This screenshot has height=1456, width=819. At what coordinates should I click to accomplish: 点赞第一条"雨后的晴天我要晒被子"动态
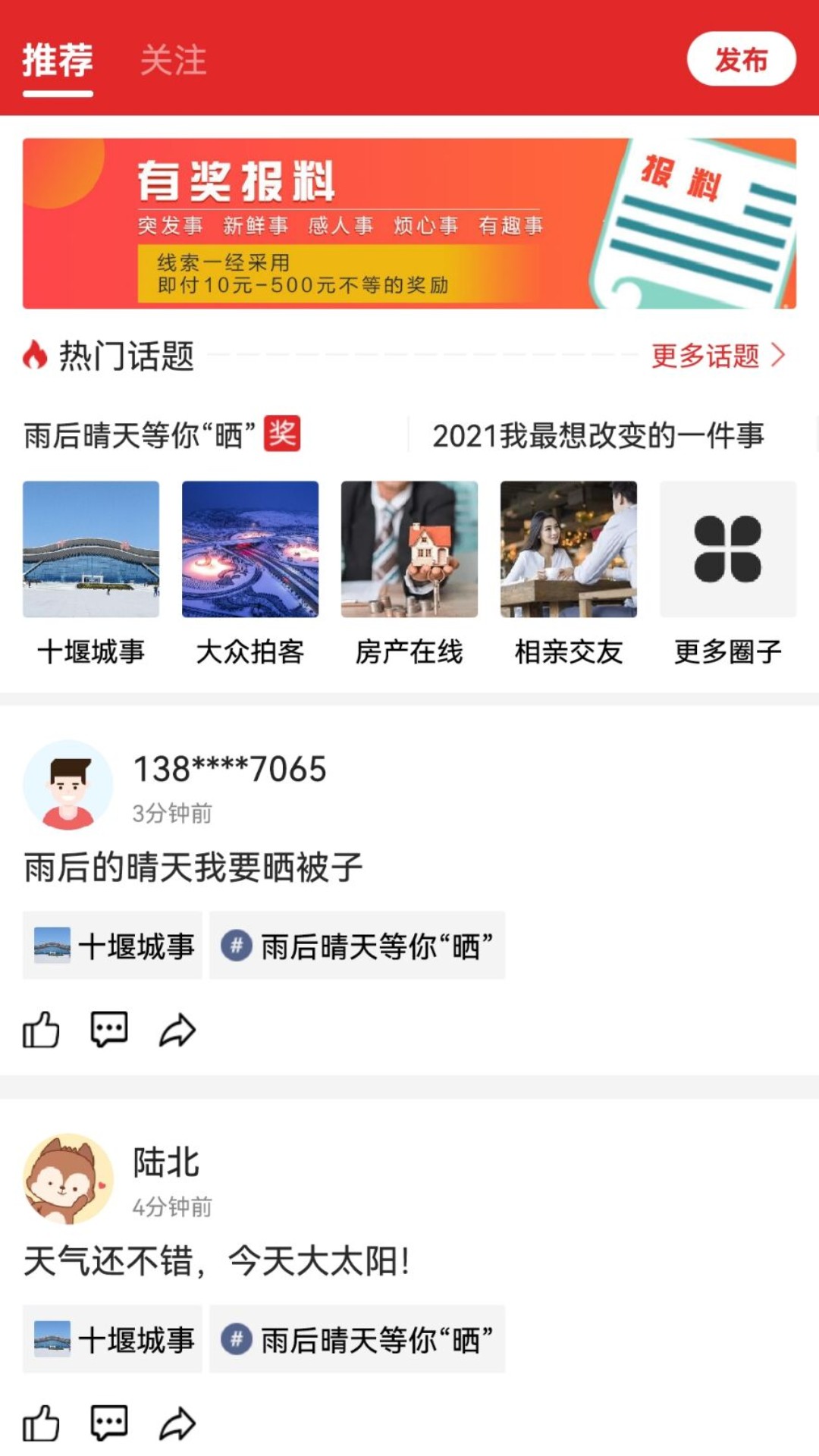[x=43, y=1029]
